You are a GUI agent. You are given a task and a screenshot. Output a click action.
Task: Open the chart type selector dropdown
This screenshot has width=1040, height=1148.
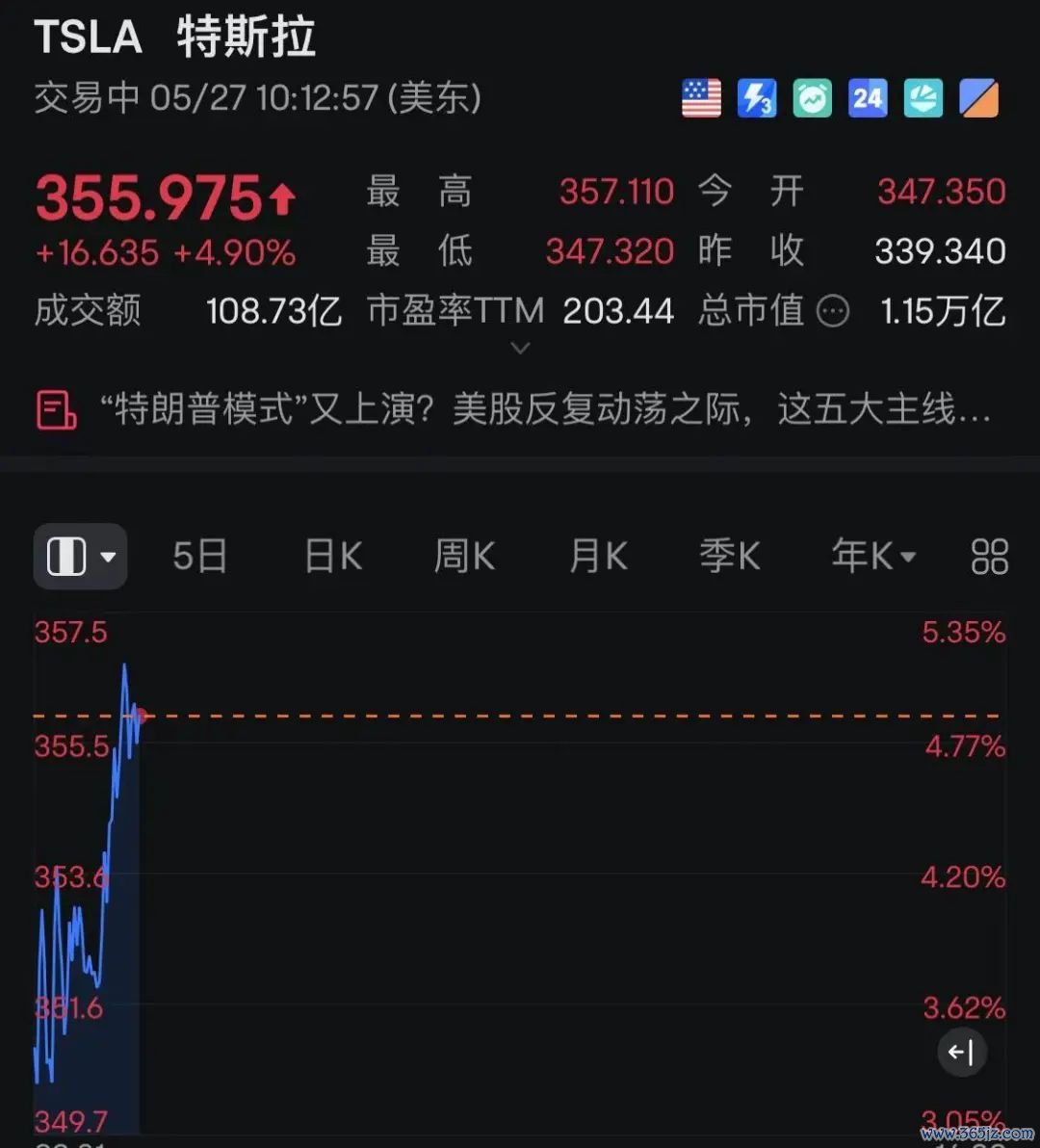(80, 557)
